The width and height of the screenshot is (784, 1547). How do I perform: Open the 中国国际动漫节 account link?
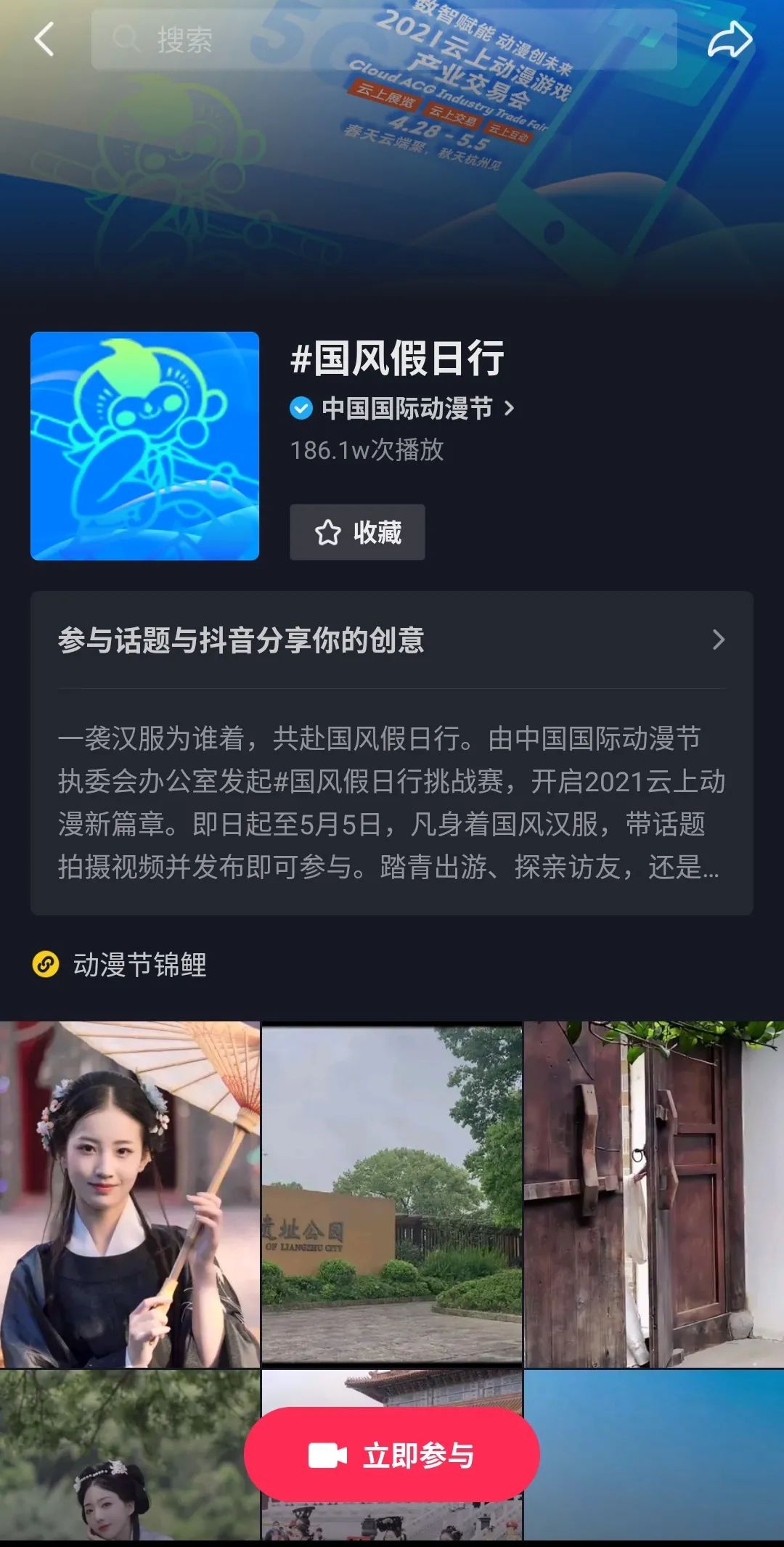tap(407, 409)
